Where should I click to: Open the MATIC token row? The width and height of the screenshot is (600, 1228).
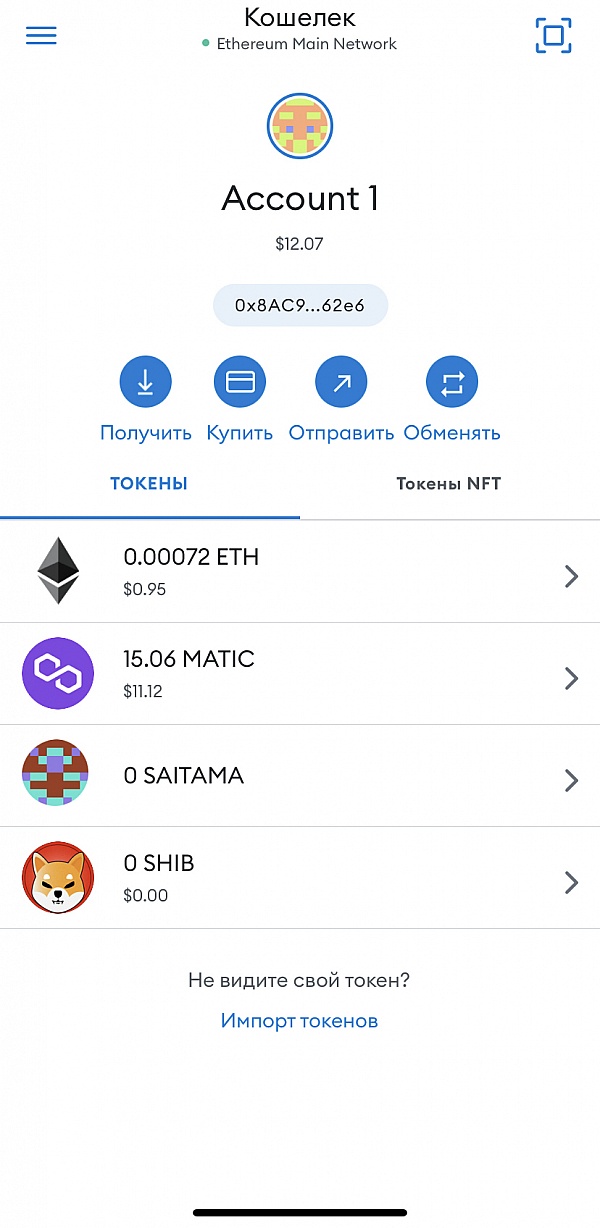[300, 673]
